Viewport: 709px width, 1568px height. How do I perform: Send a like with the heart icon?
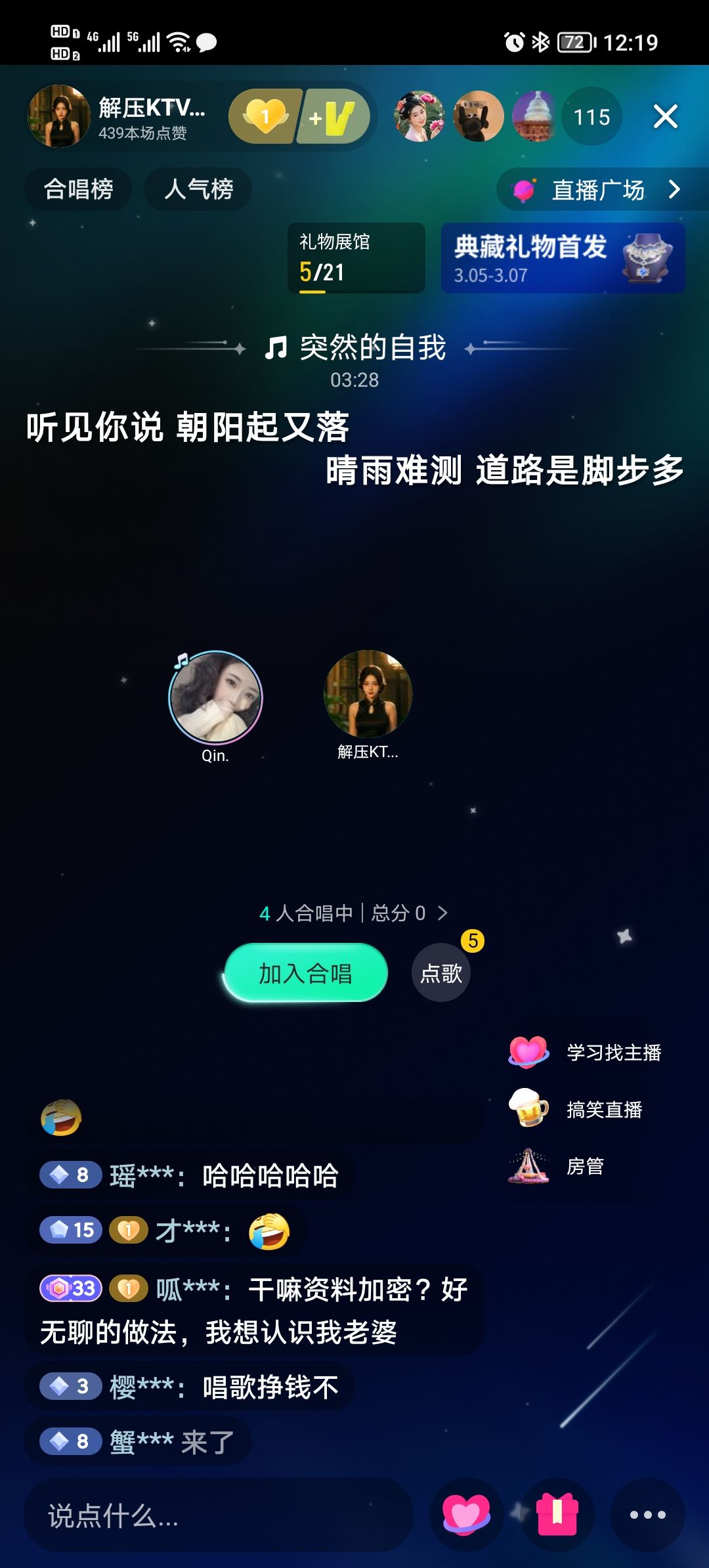[466, 1515]
